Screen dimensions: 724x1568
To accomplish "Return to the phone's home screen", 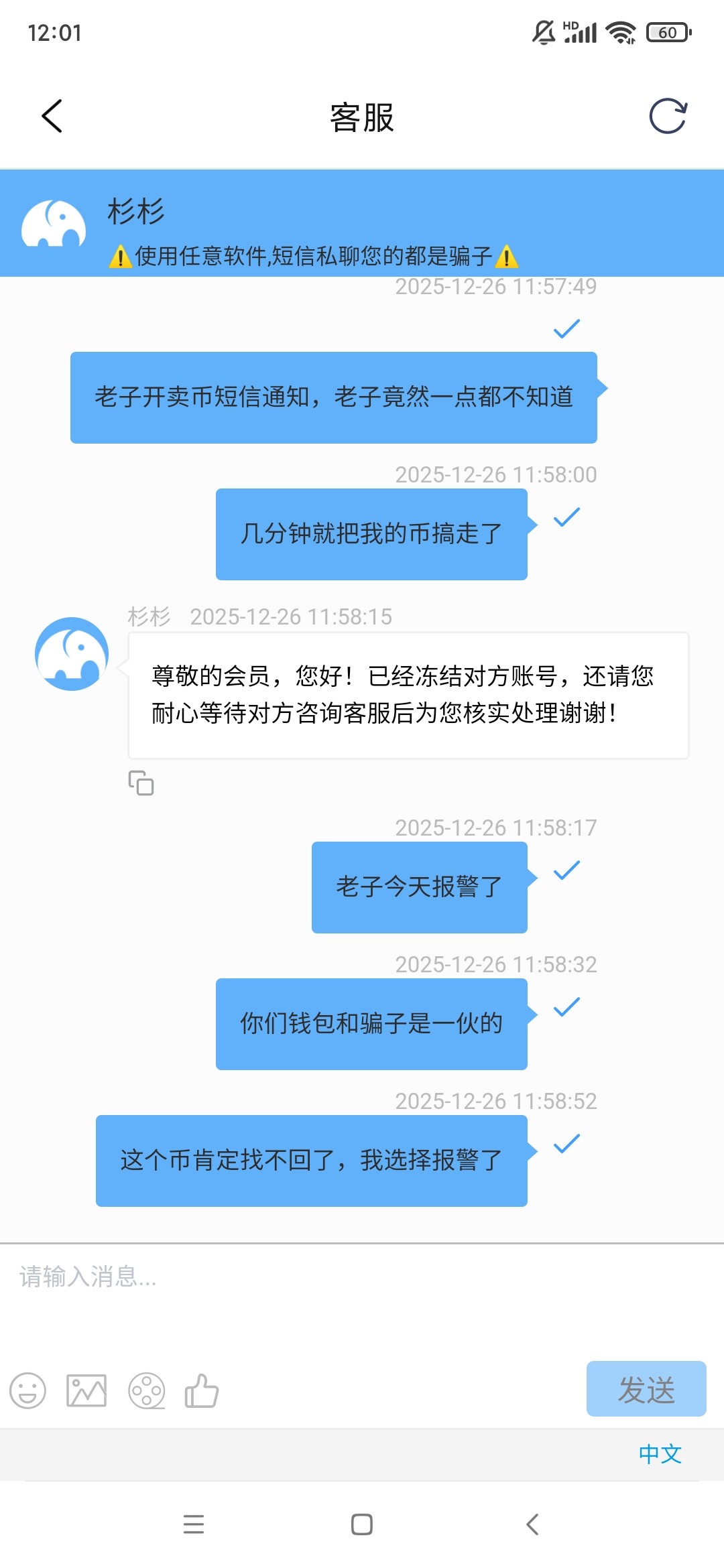I will tap(362, 1524).
